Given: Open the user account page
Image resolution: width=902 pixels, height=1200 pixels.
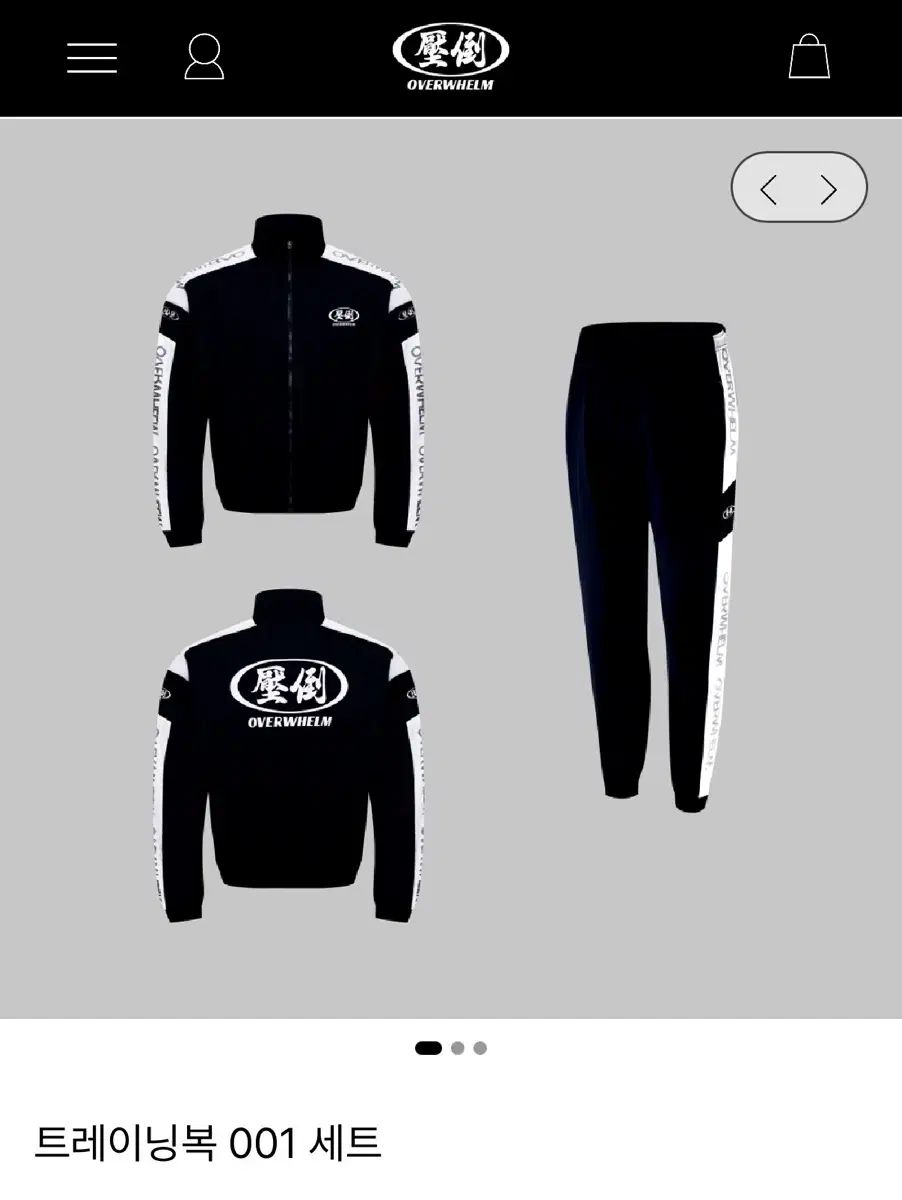Looking at the screenshot, I should (x=204, y=57).
